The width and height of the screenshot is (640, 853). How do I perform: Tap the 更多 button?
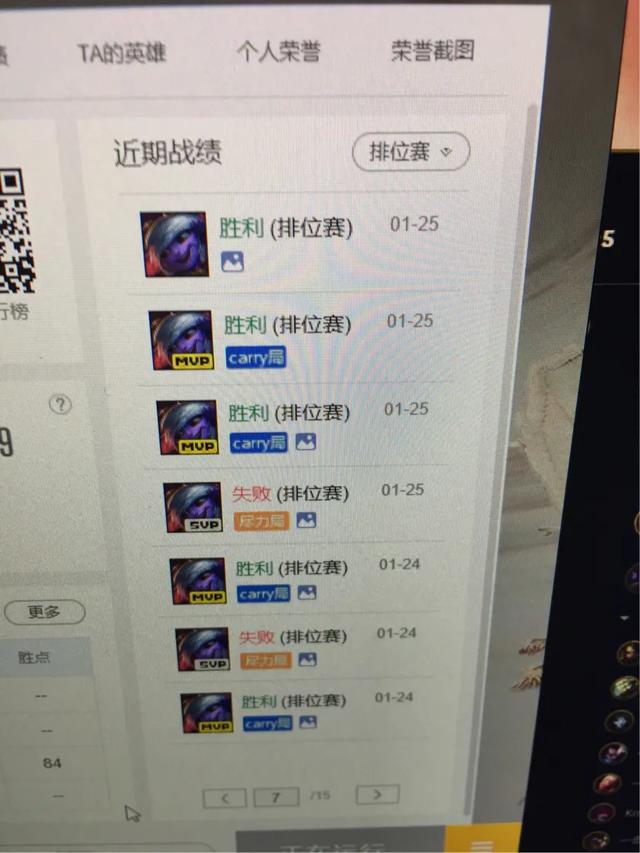(44, 612)
